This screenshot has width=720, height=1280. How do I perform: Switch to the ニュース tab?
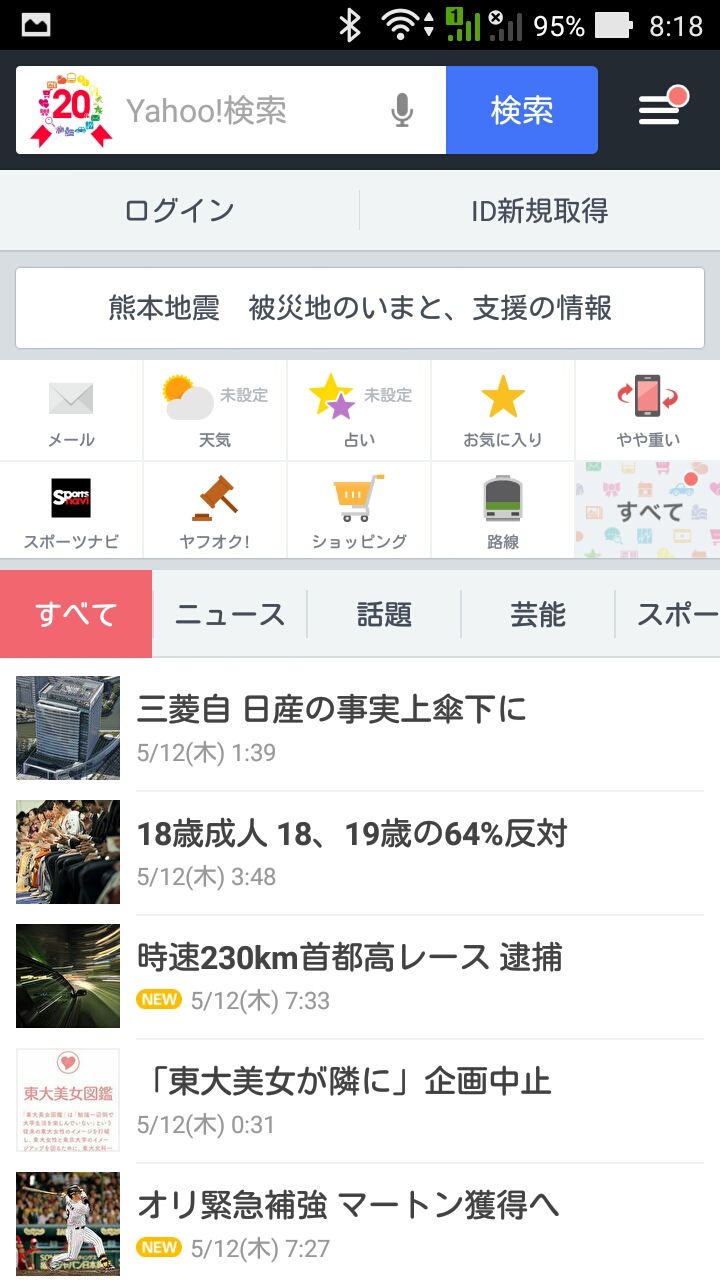click(230, 614)
